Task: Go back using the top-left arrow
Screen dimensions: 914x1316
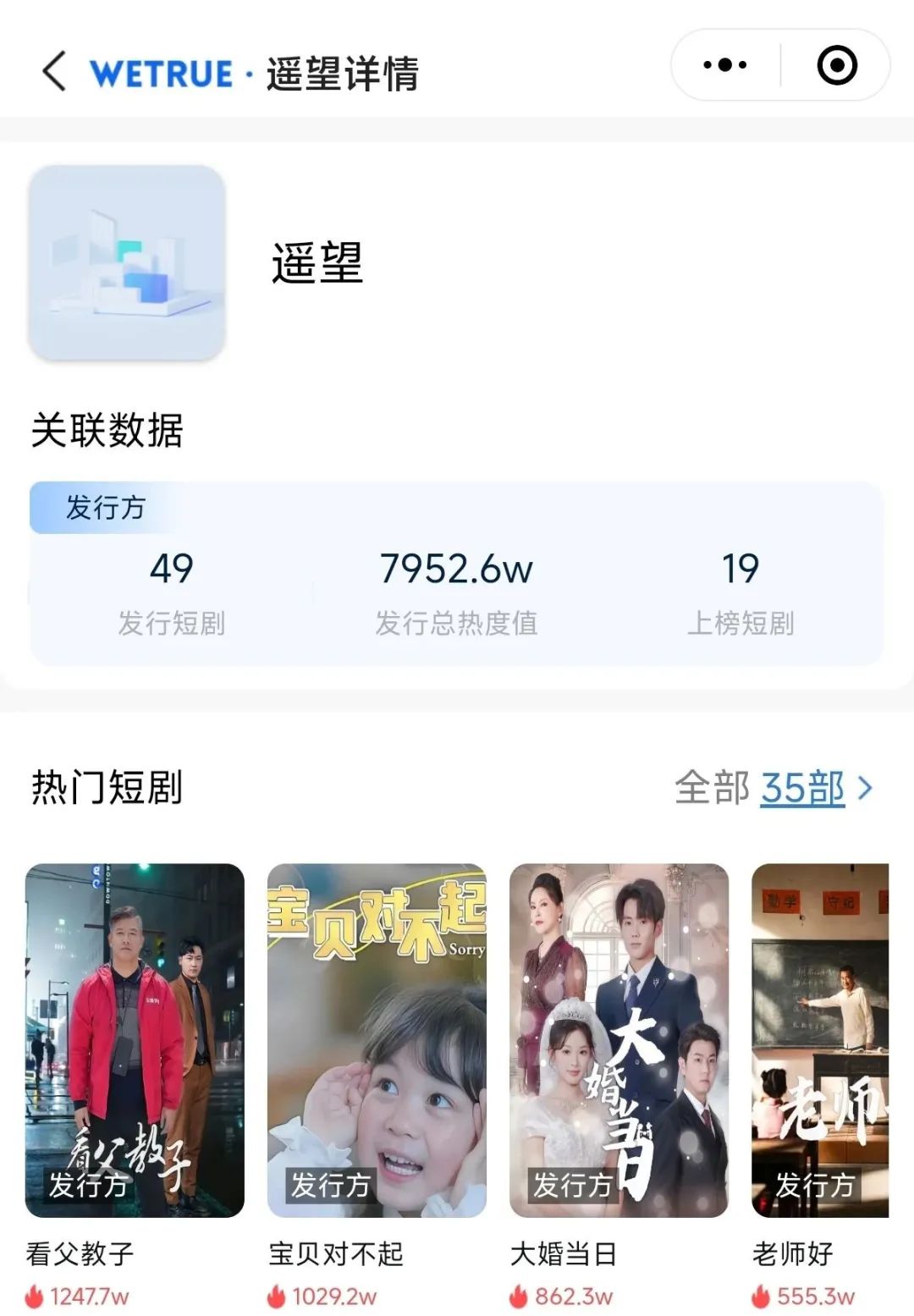Action: pyautogui.click(x=54, y=71)
